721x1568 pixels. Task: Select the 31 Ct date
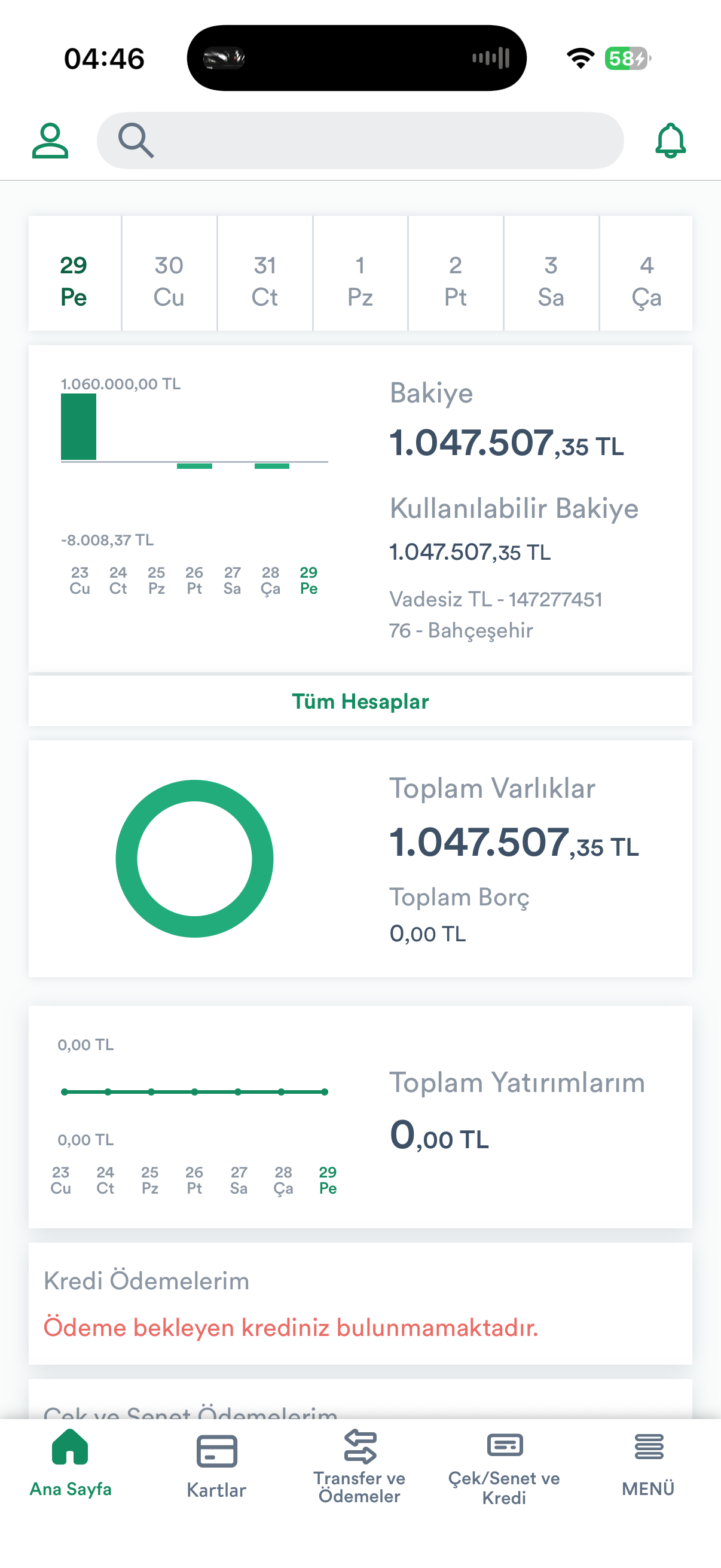(x=265, y=273)
